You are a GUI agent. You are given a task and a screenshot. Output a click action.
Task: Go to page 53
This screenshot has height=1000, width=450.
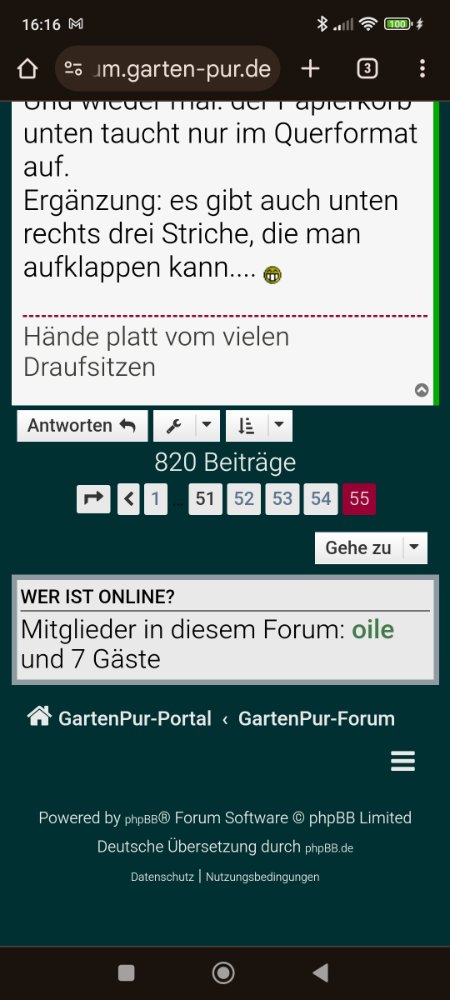(282, 499)
